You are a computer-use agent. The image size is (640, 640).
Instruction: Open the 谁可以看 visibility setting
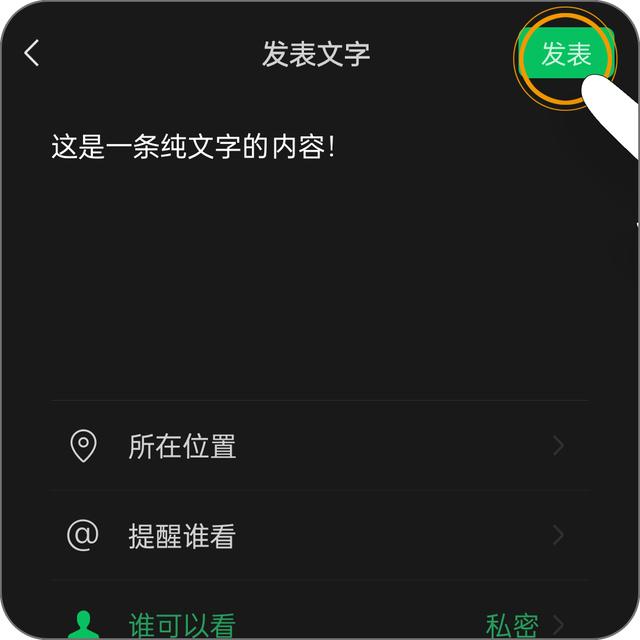(x=318, y=624)
